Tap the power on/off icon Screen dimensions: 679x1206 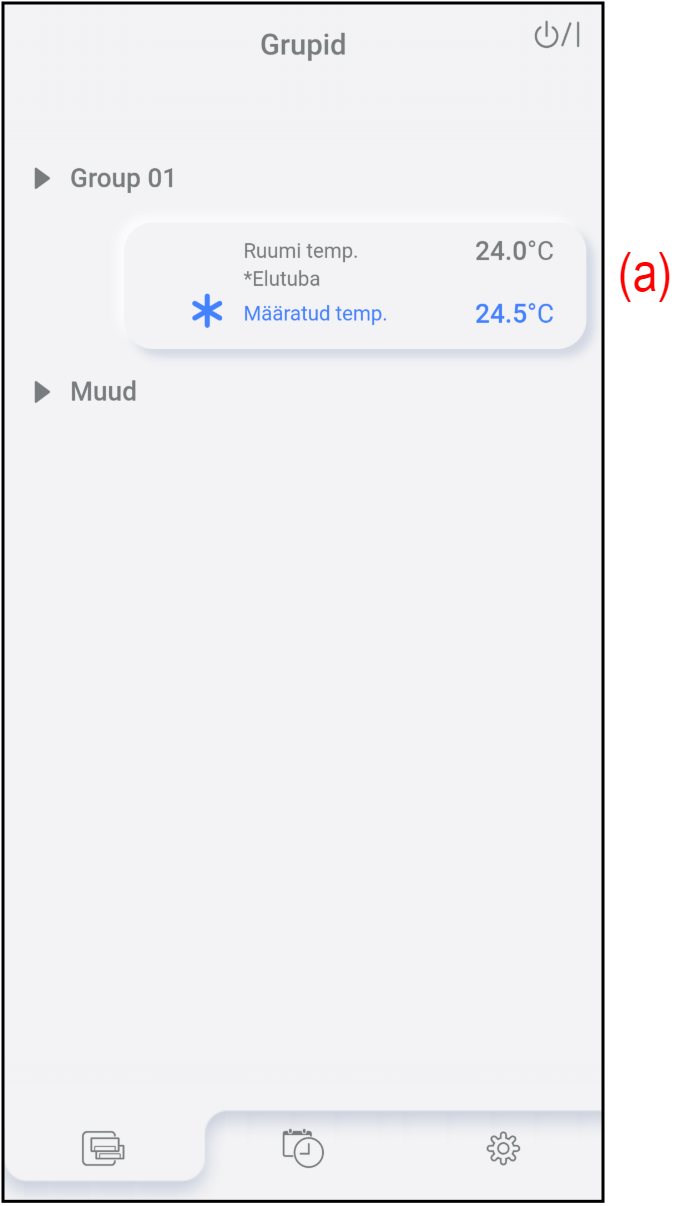(x=557, y=36)
